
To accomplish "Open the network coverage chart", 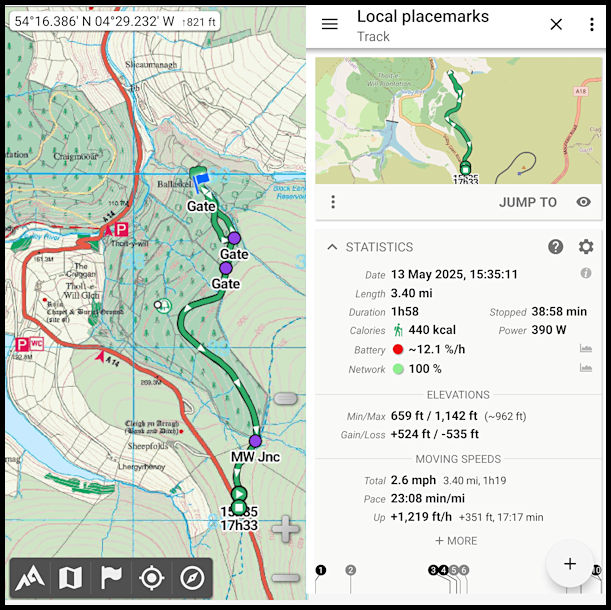I will point(586,369).
